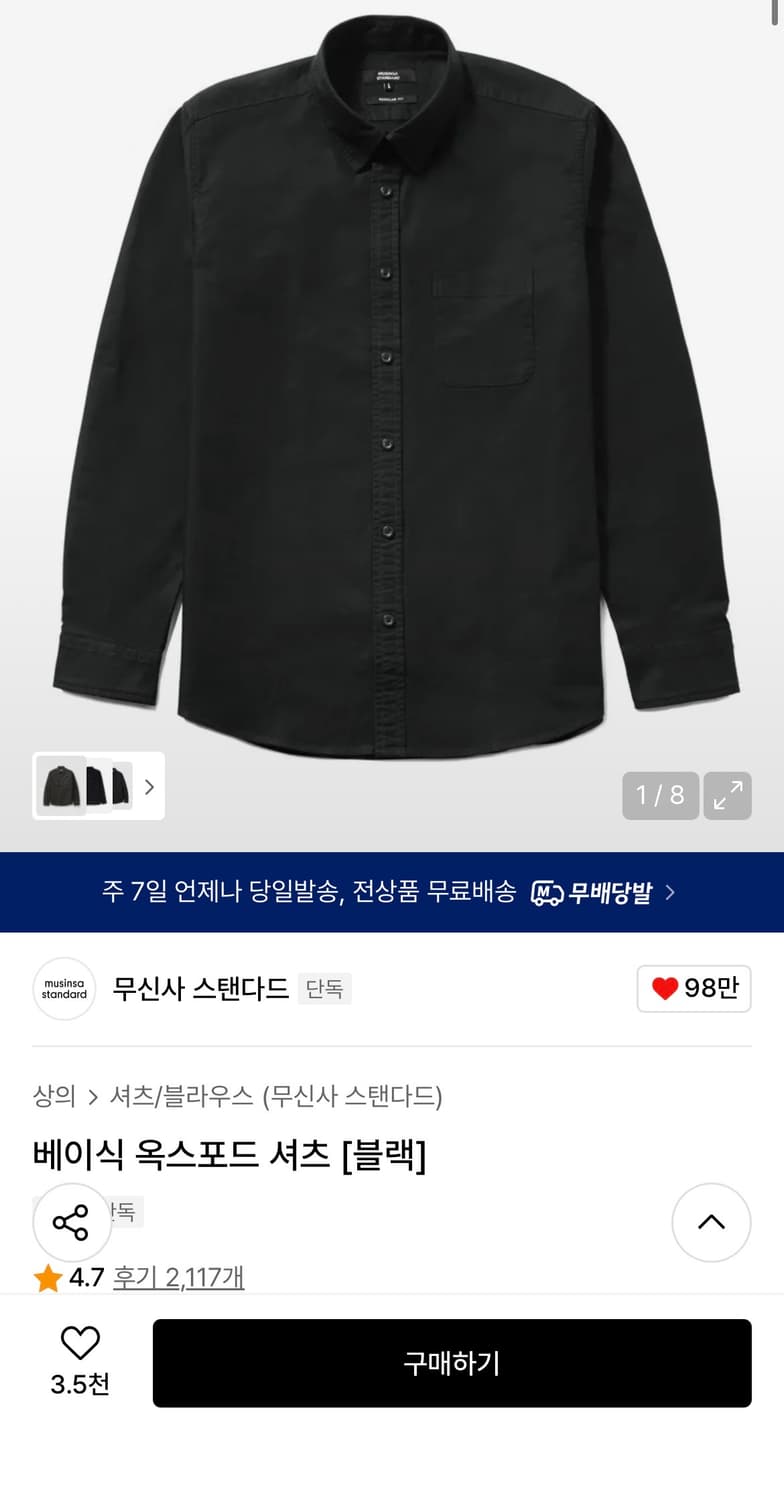
Task: Favorite the shirt using the heart outline
Action: pos(80,1343)
